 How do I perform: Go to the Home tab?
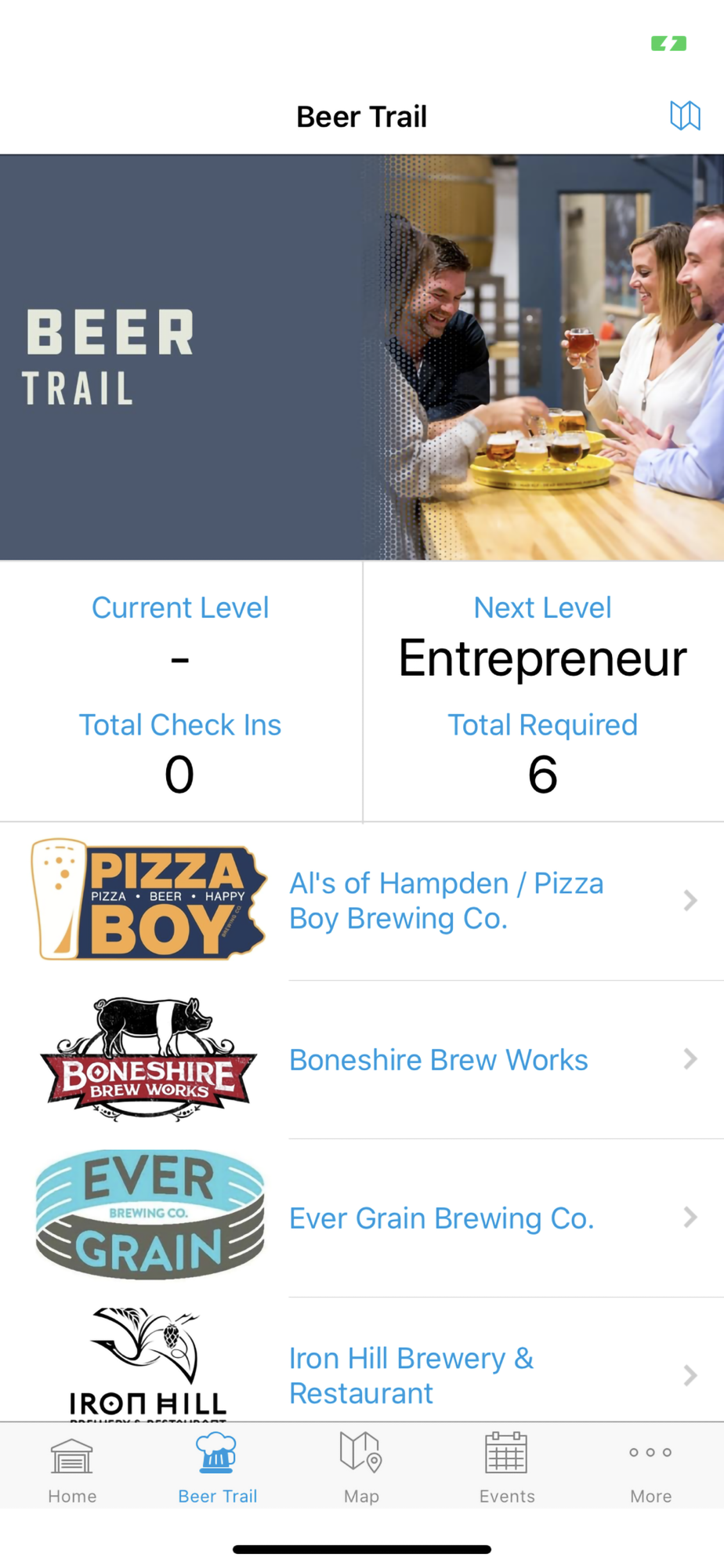[x=72, y=1468]
